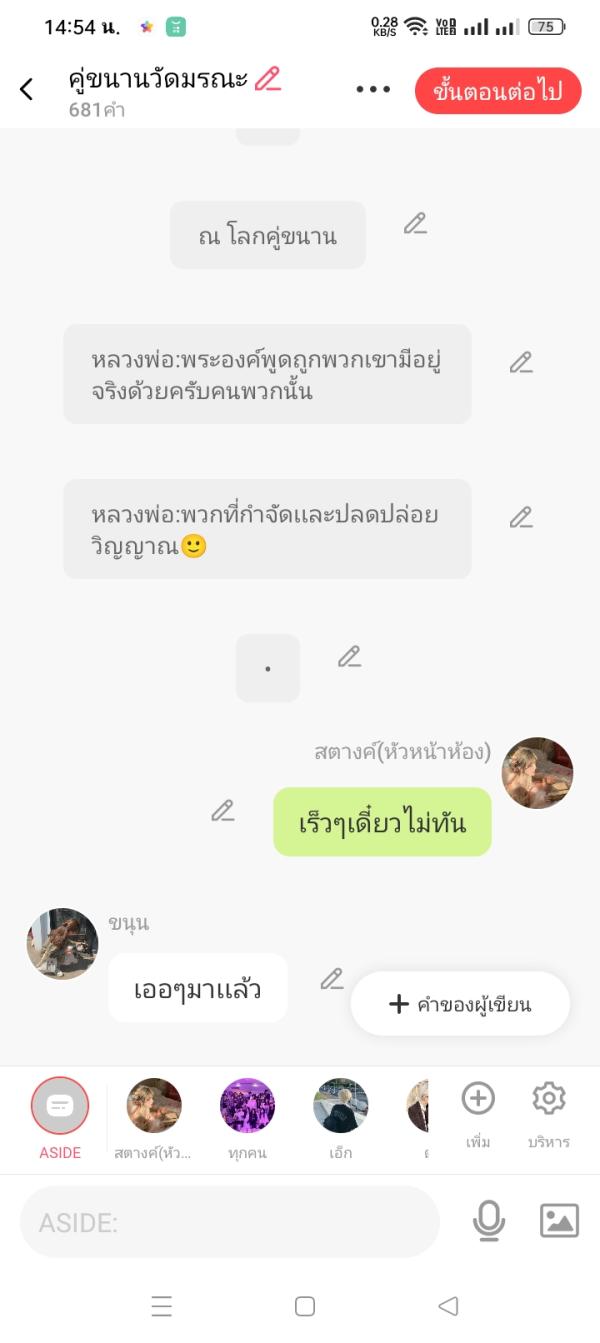Edit ขนุน's message เออๆมาแล้ว
The height and width of the screenshot is (1343, 600).
tap(331, 979)
